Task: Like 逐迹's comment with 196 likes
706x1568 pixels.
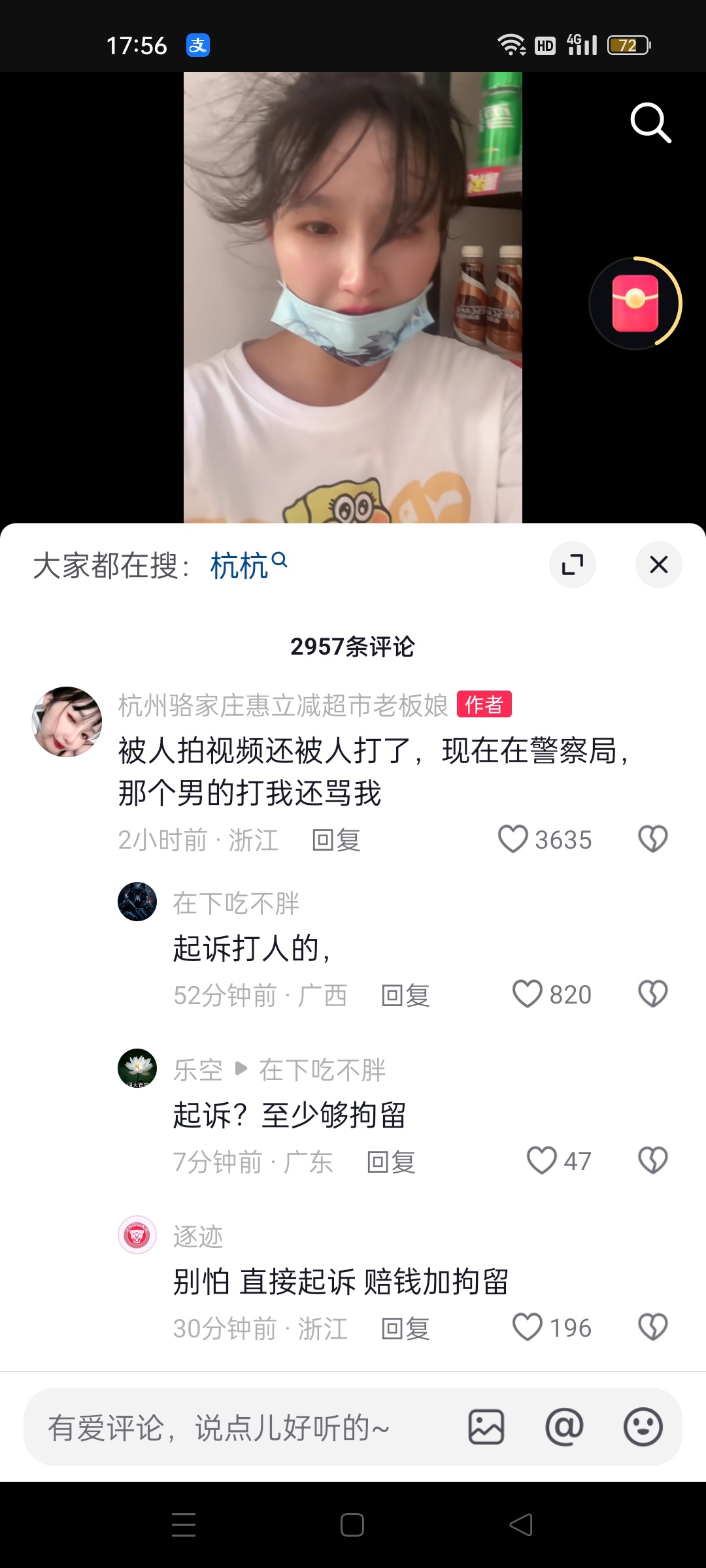Action: (x=528, y=1328)
